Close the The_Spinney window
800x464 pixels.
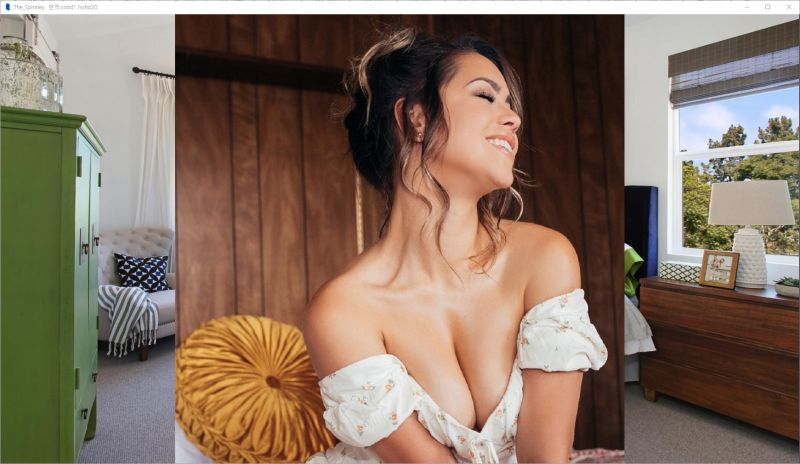coord(789,6)
